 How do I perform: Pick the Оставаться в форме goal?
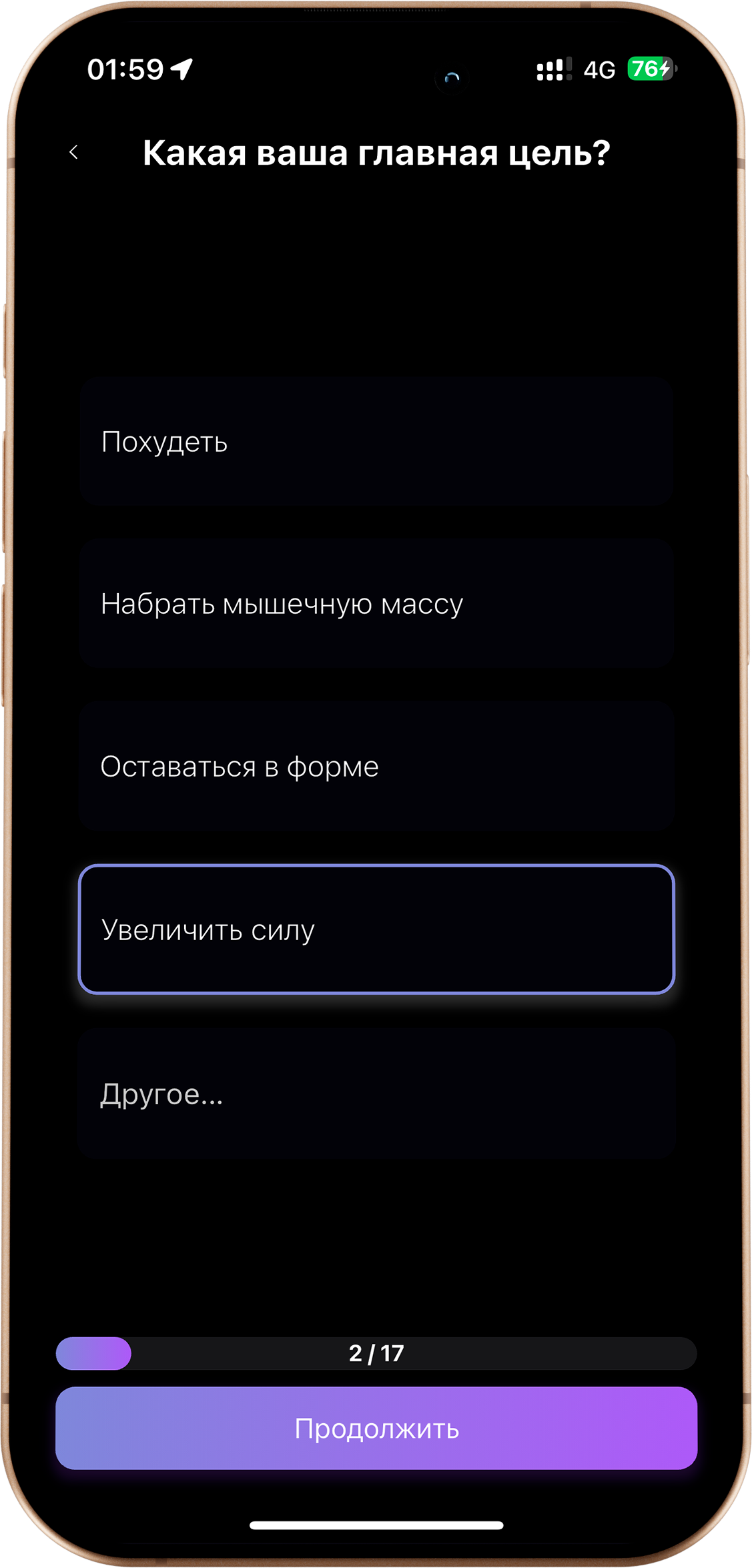(x=376, y=767)
